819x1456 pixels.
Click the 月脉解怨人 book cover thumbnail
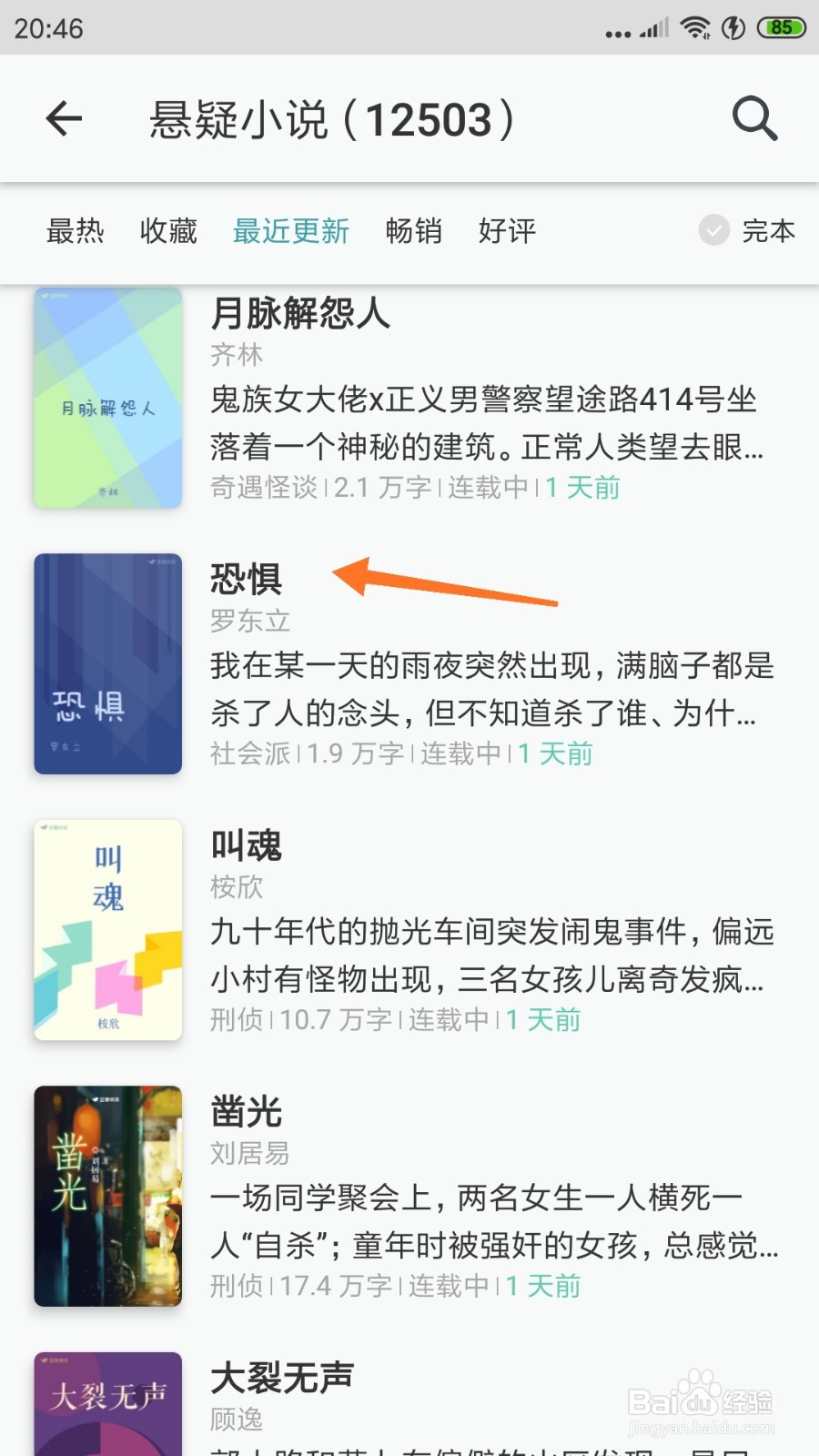coord(107,398)
